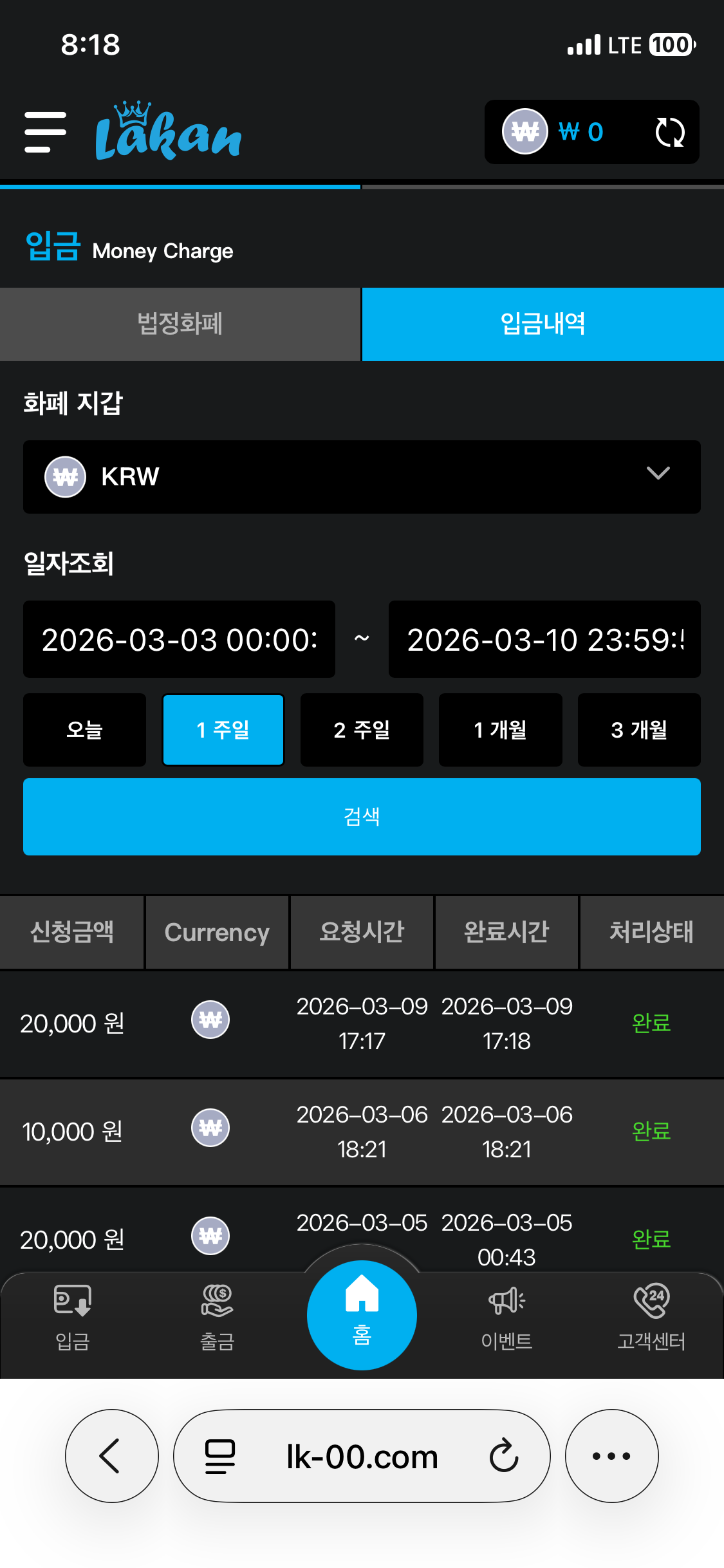Edit the end date 2026-03-10 field
724x1568 pixels.
coord(544,640)
